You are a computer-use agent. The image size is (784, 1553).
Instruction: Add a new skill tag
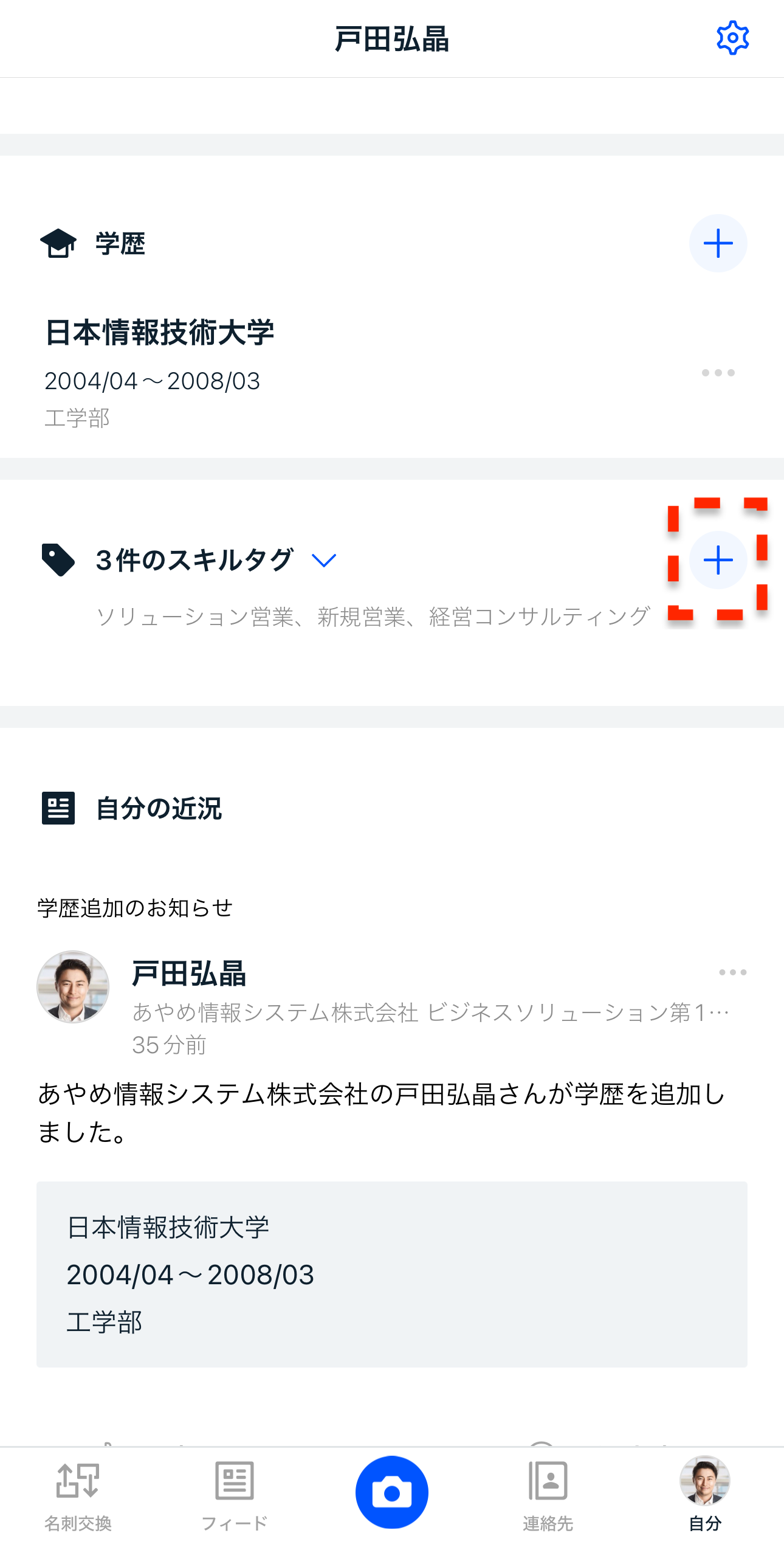click(x=718, y=560)
